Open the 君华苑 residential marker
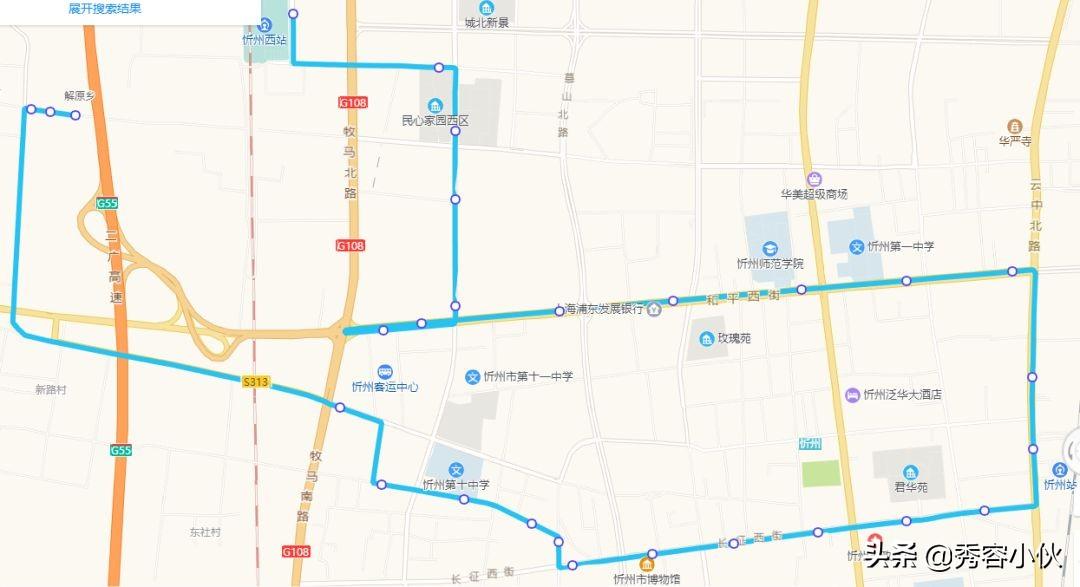 [x=909, y=472]
